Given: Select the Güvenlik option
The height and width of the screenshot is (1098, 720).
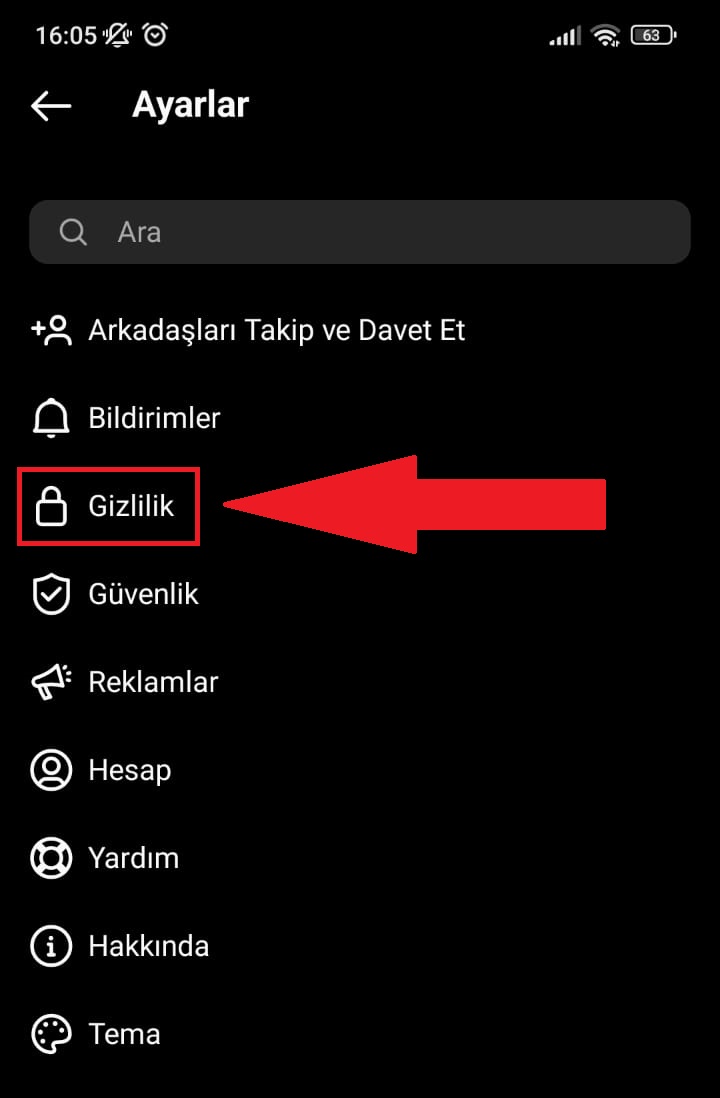Looking at the screenshot, I should pyautogui.click(x=143, y=594).
